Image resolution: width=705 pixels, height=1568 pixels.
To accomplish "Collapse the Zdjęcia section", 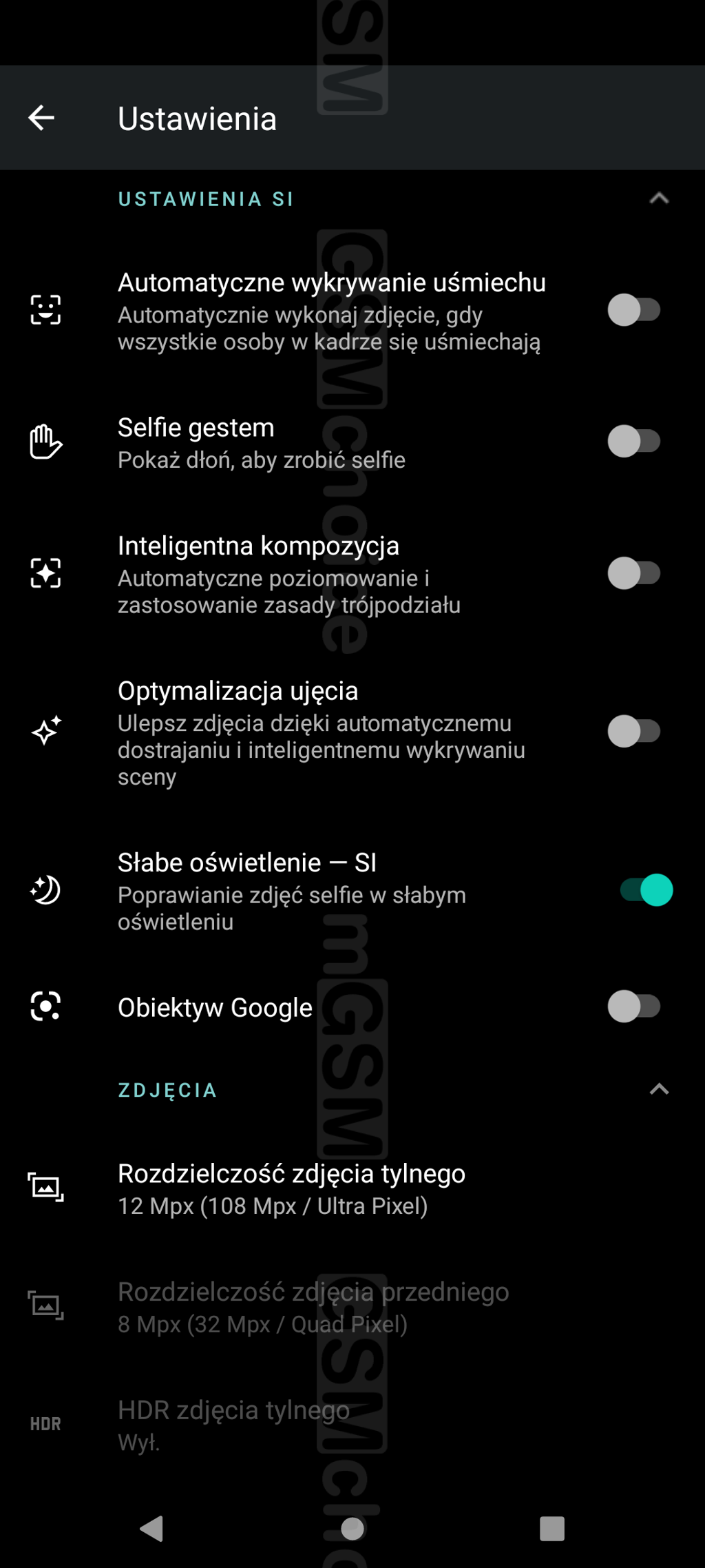I will click(x=659, y=1089).
